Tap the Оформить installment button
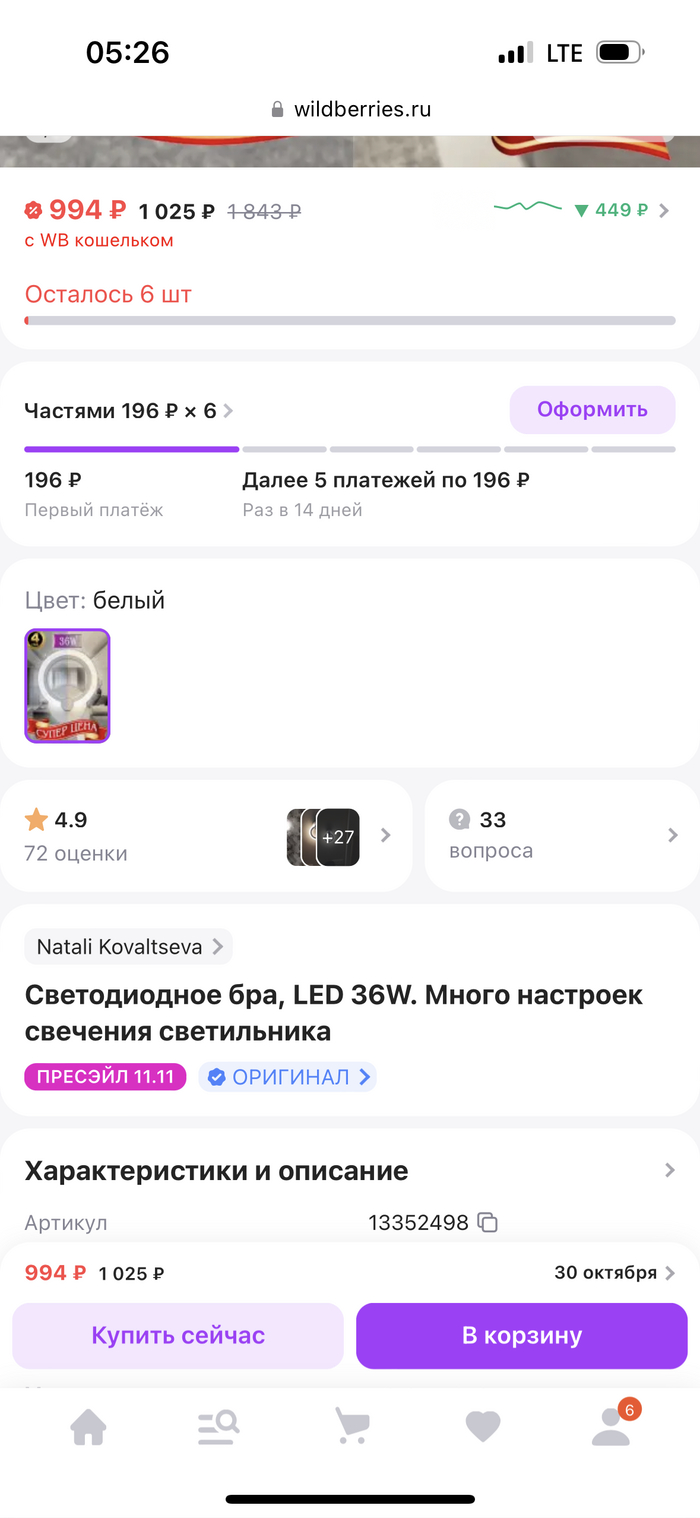The width and height of the screenshot is (700, 1518). 592,410
